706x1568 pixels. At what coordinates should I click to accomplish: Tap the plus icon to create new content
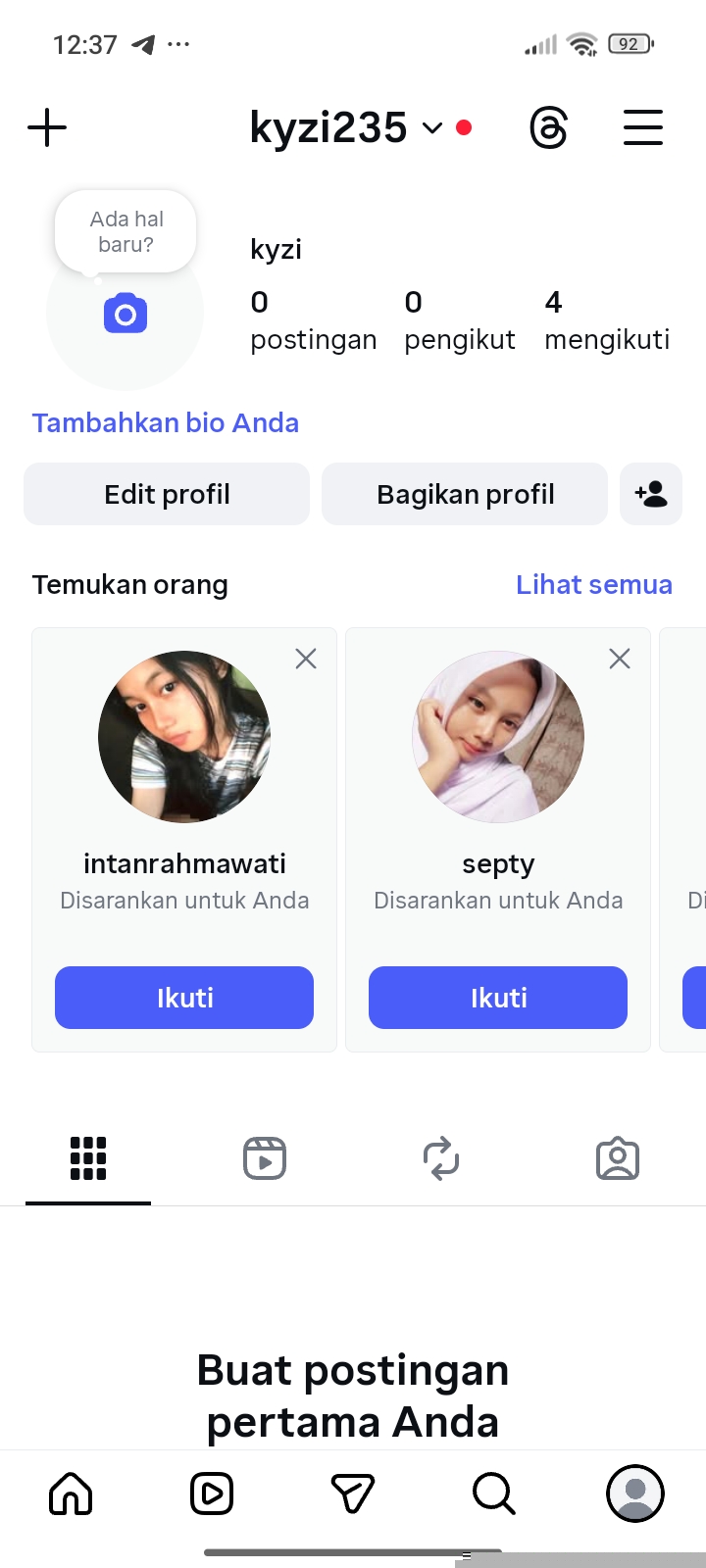point(47,128)
